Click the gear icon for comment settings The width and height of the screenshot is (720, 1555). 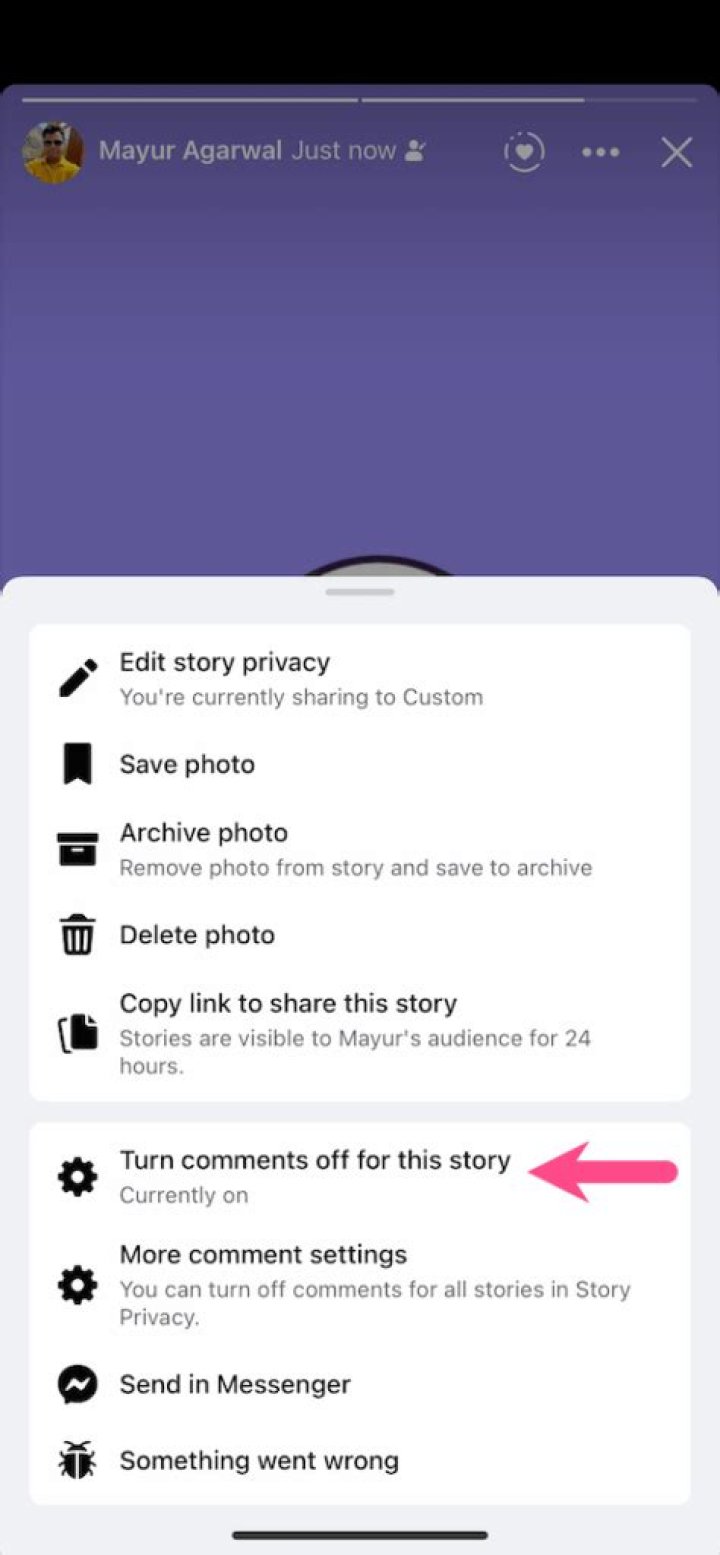point(77,1284)
